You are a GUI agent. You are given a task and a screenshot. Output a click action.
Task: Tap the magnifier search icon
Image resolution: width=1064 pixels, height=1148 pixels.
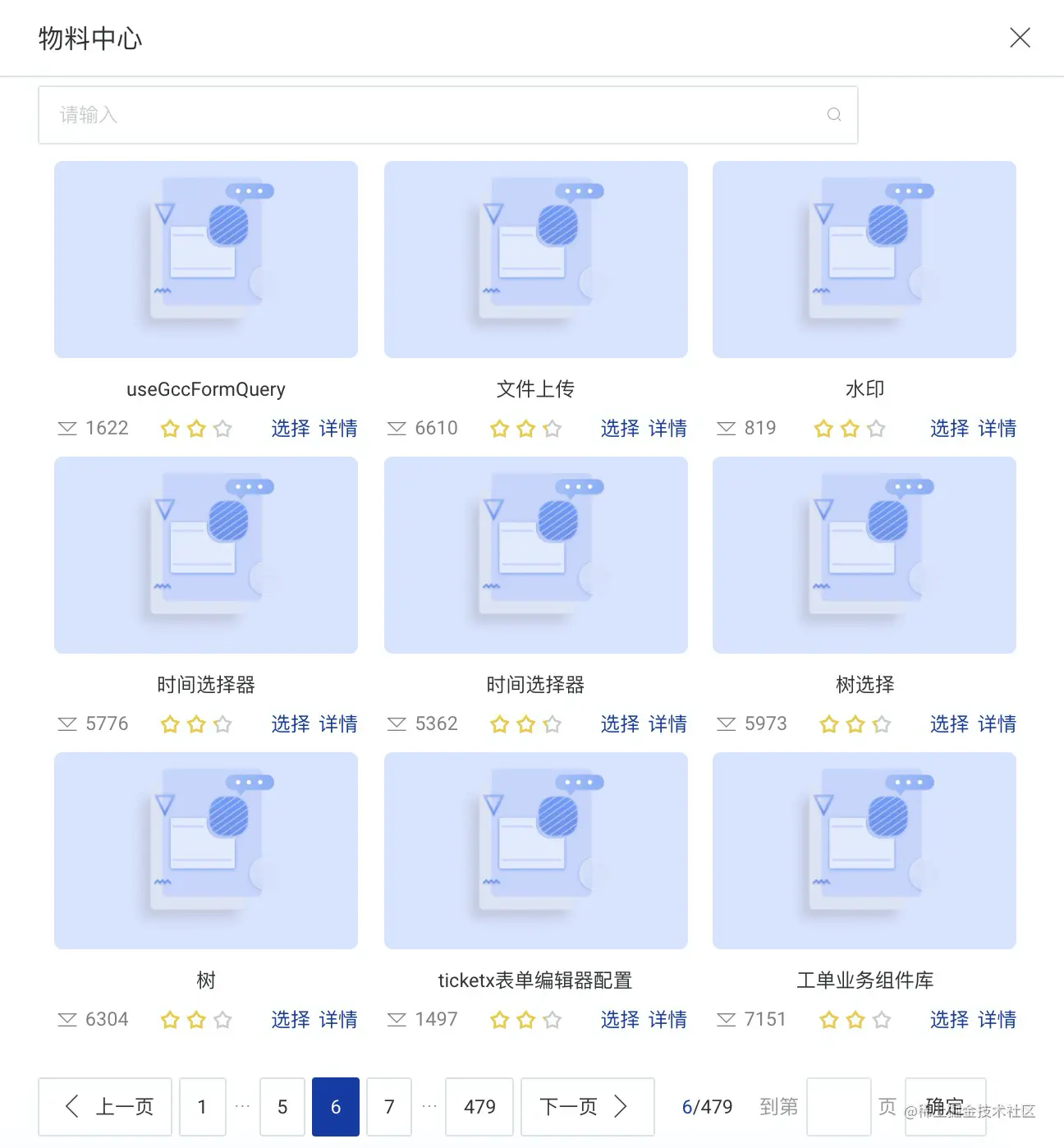point(834,115)
